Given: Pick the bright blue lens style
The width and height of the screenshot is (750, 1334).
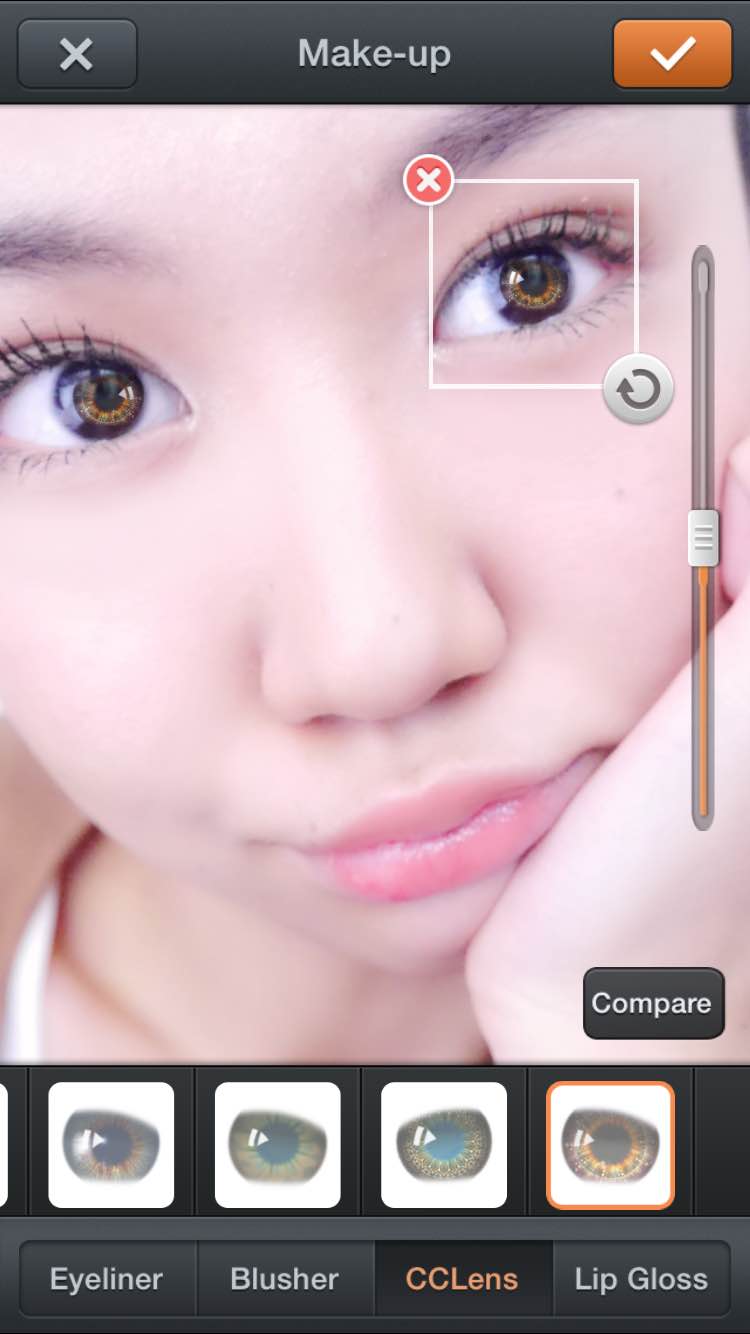Looking at the screenshot, I should click(444, 1144).
